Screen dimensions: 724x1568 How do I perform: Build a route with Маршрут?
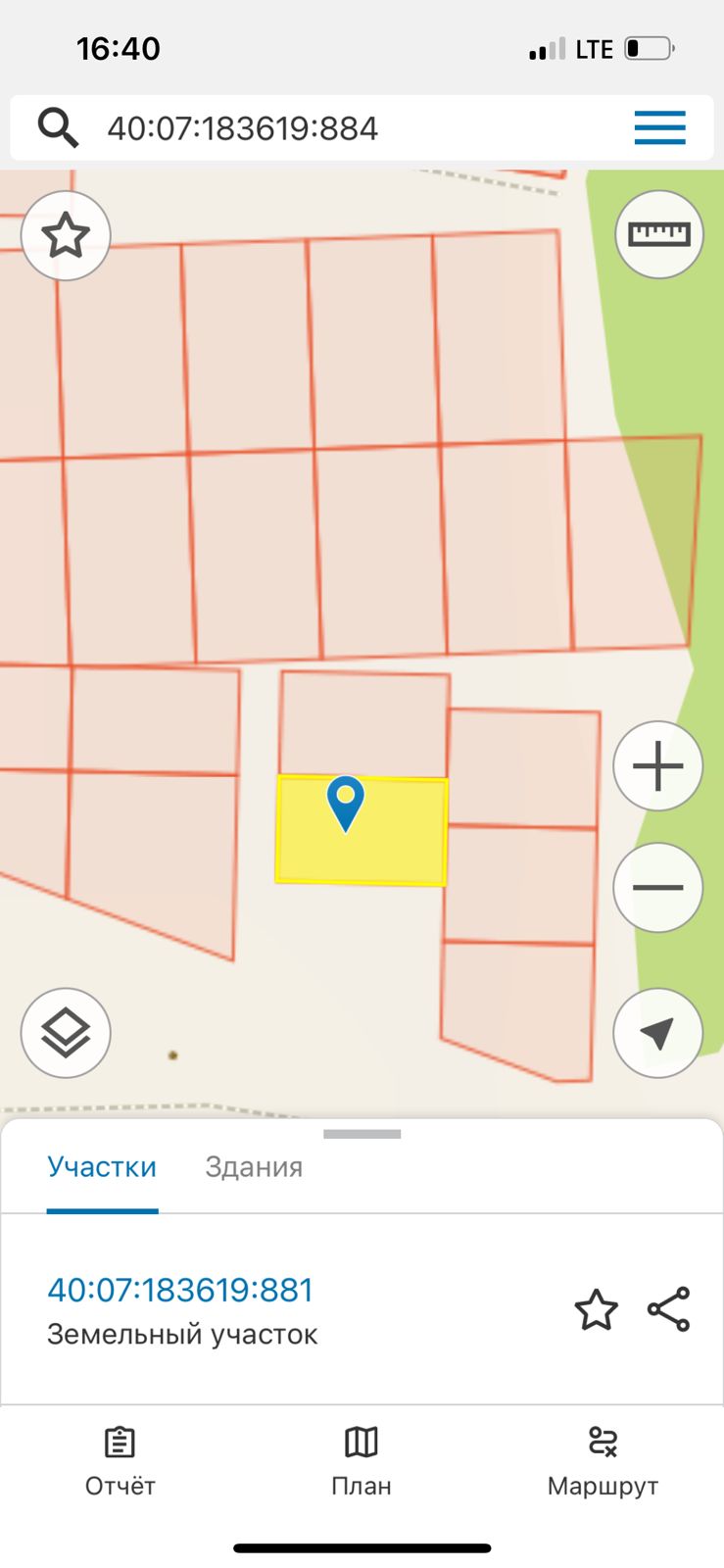pyautogui.click(x=603, y=1462)
